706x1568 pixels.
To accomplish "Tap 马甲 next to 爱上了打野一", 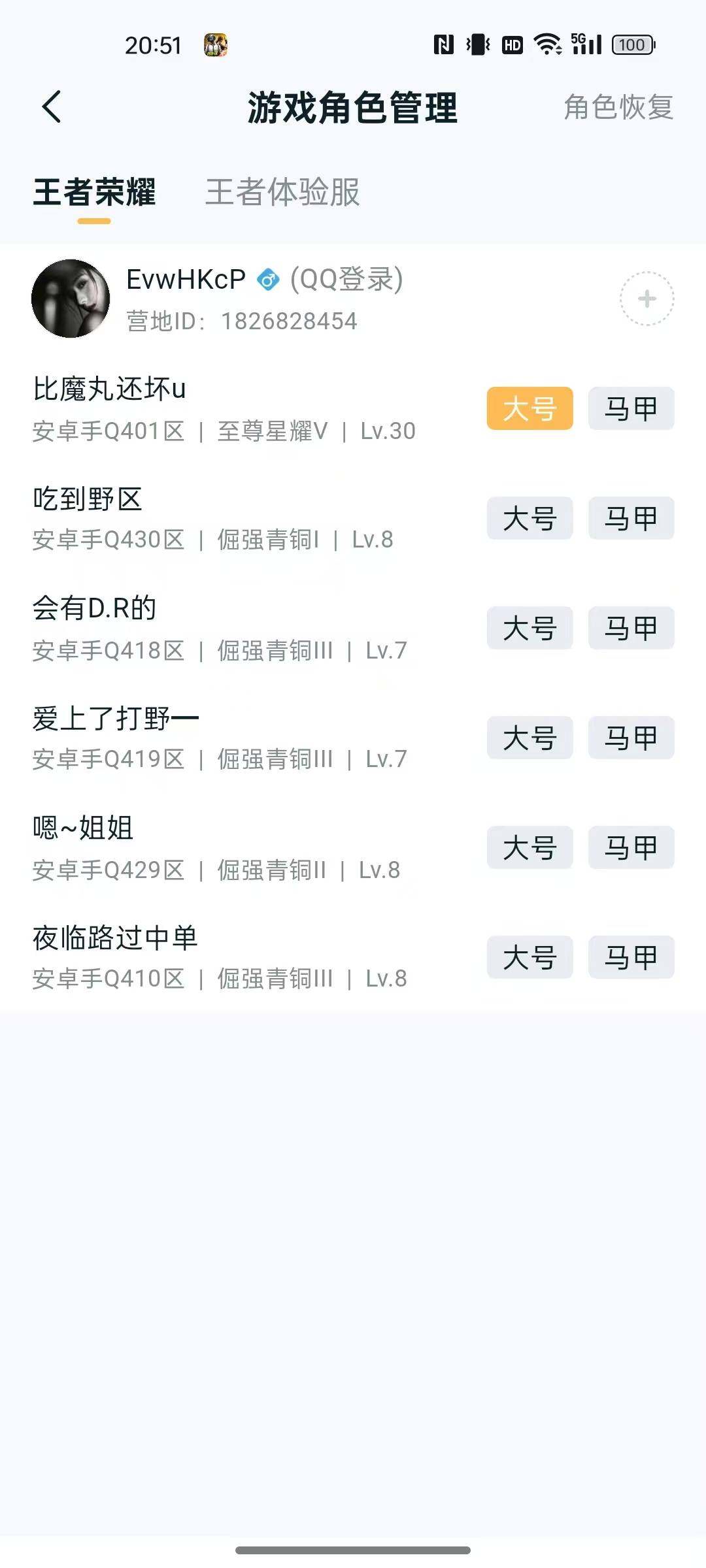I will [x=630, y=738].
